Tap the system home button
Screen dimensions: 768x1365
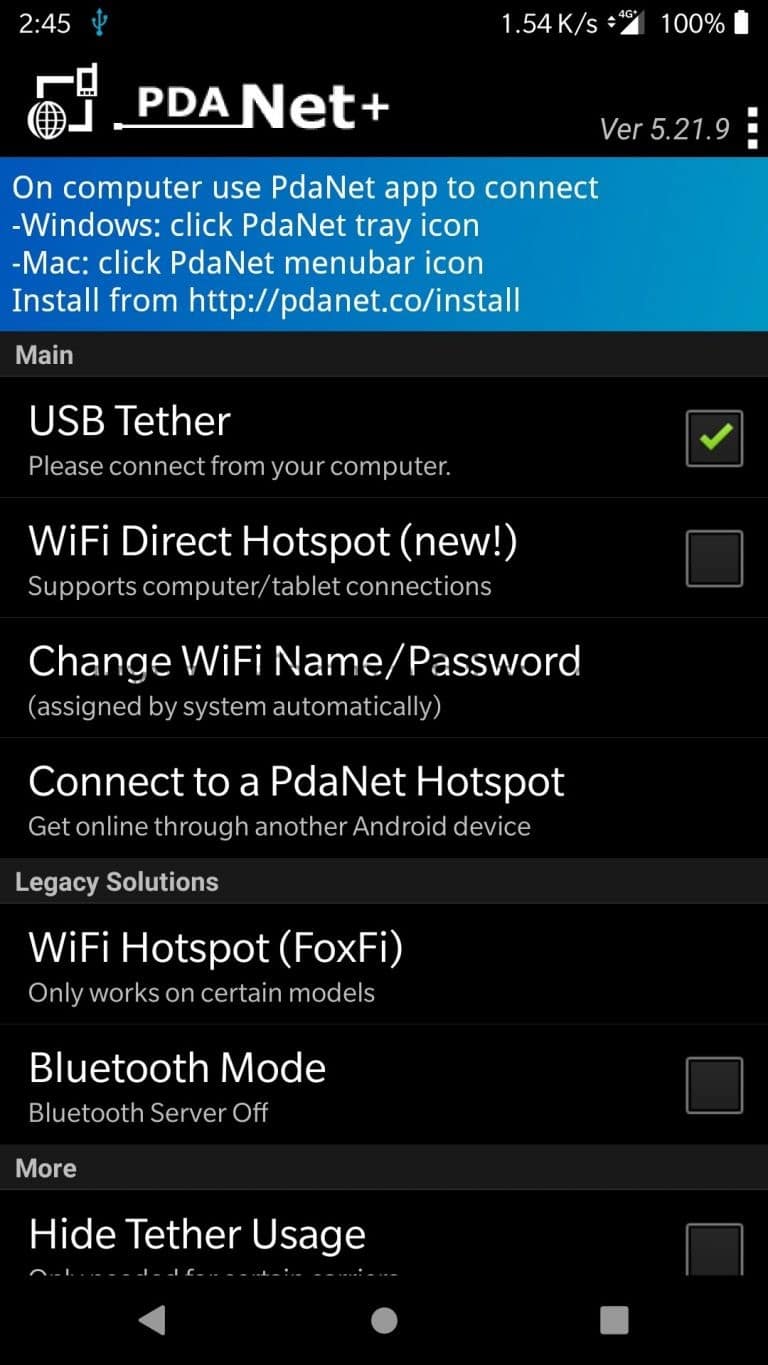pyautogui.click(x=384, y=1320)
